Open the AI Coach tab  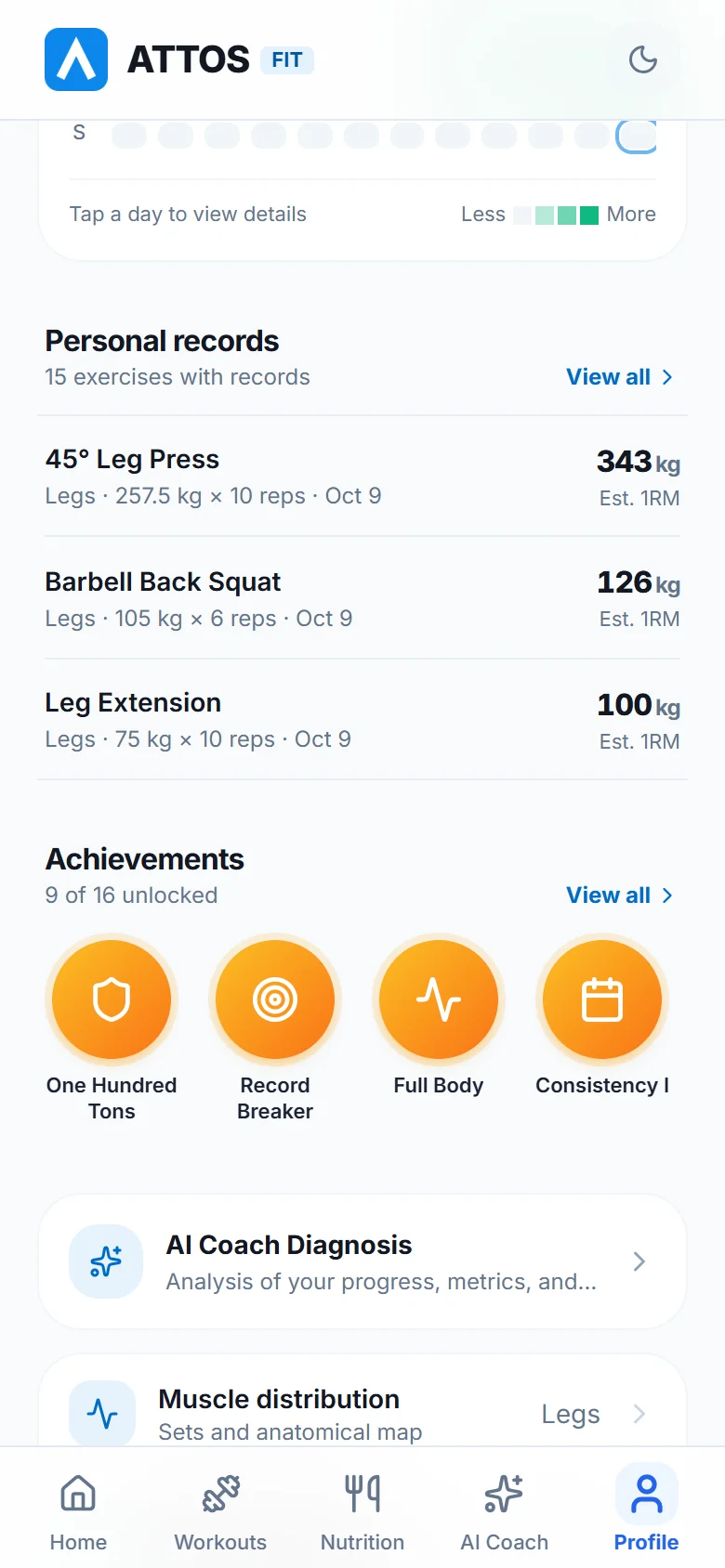click(505, 1513)
